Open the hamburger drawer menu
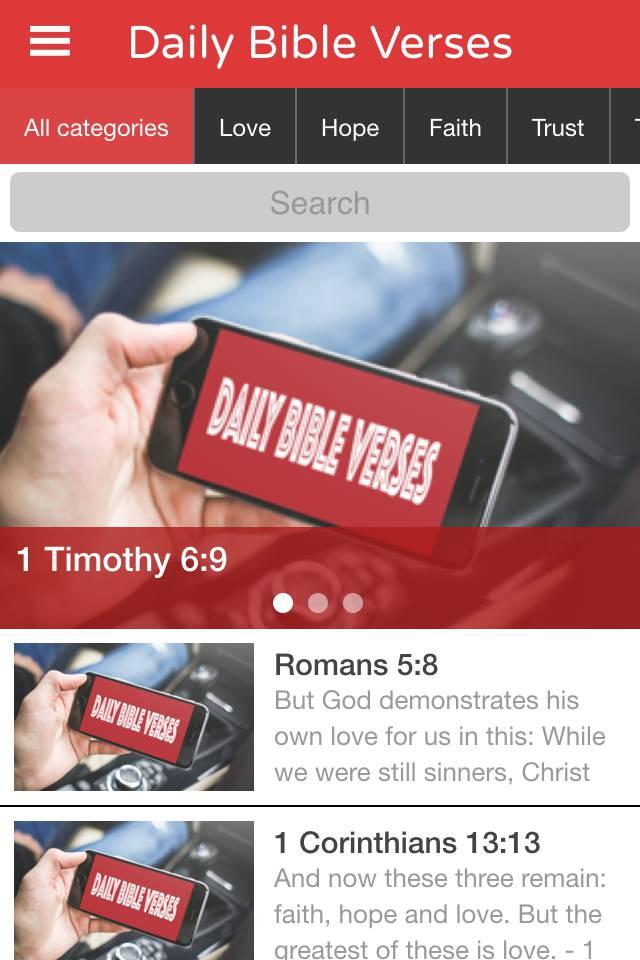This screenshot has width=640, height=960. coord(50,42)
